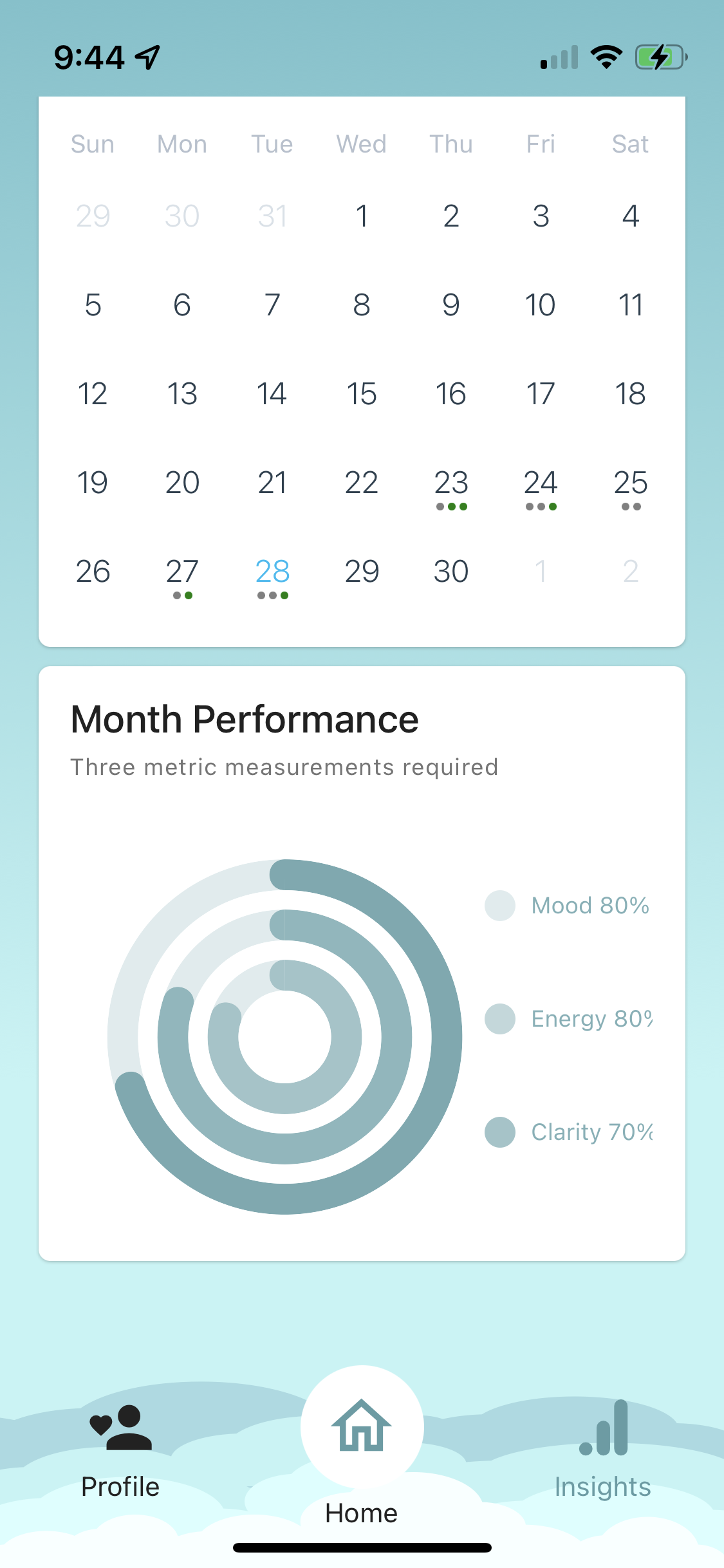Select day 30 of this month
The height and width of the screenshot is (1568, 724).
[451, 572]
